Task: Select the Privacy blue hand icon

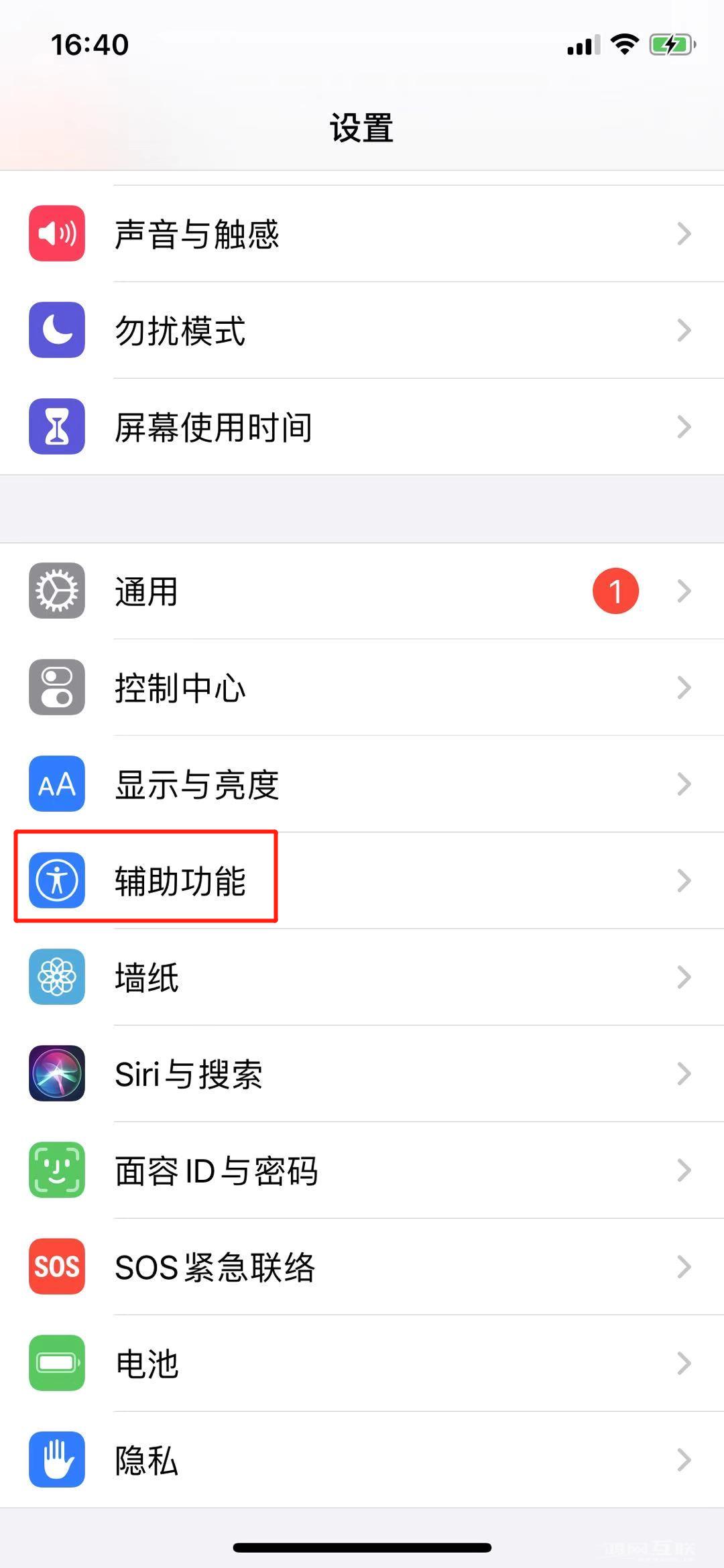Action: coord(56,1460)
